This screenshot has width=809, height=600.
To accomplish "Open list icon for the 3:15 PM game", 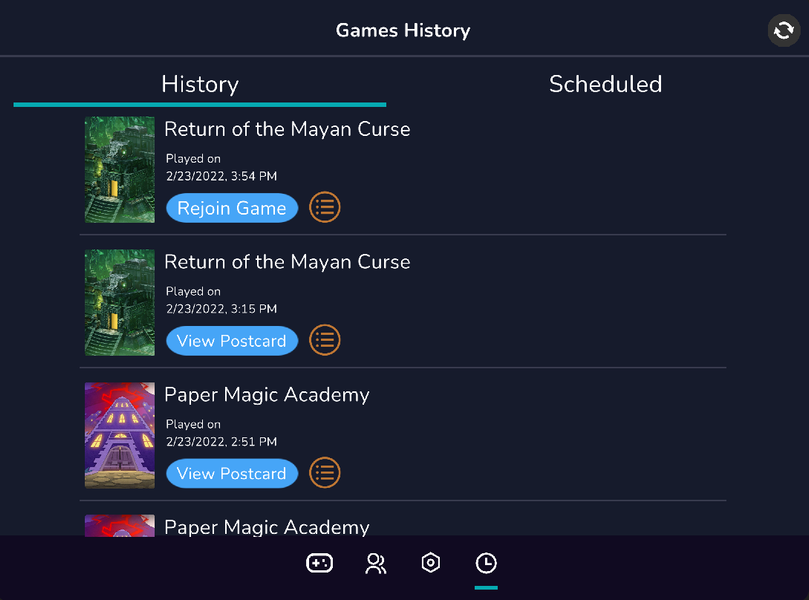I will coord(325,341).
